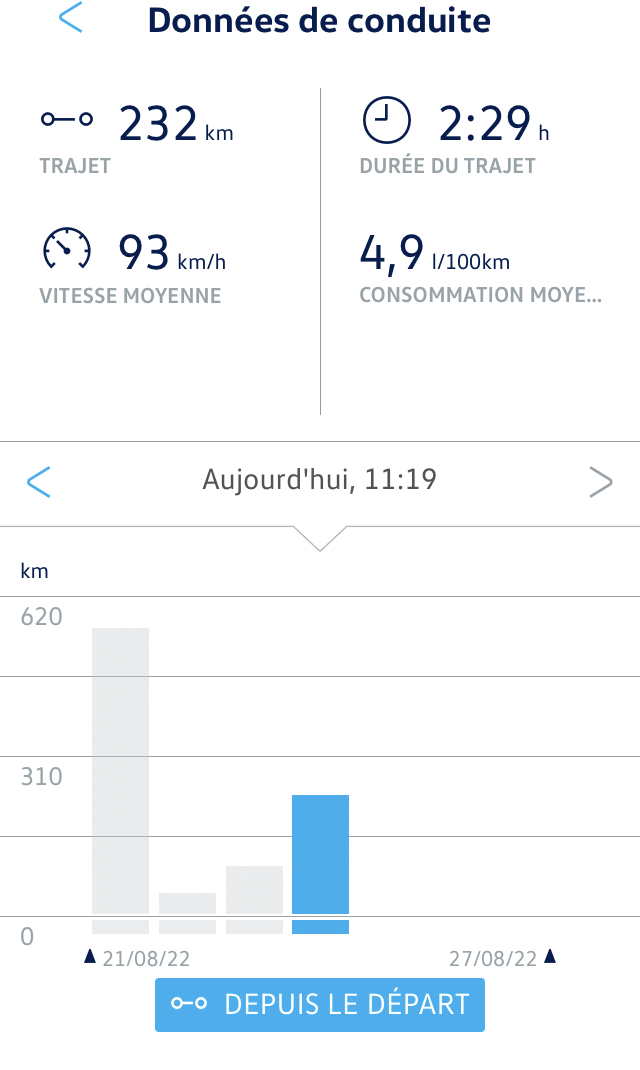Go back from Données de conduite
640x1070 pixels.
(x=70, y=19)
